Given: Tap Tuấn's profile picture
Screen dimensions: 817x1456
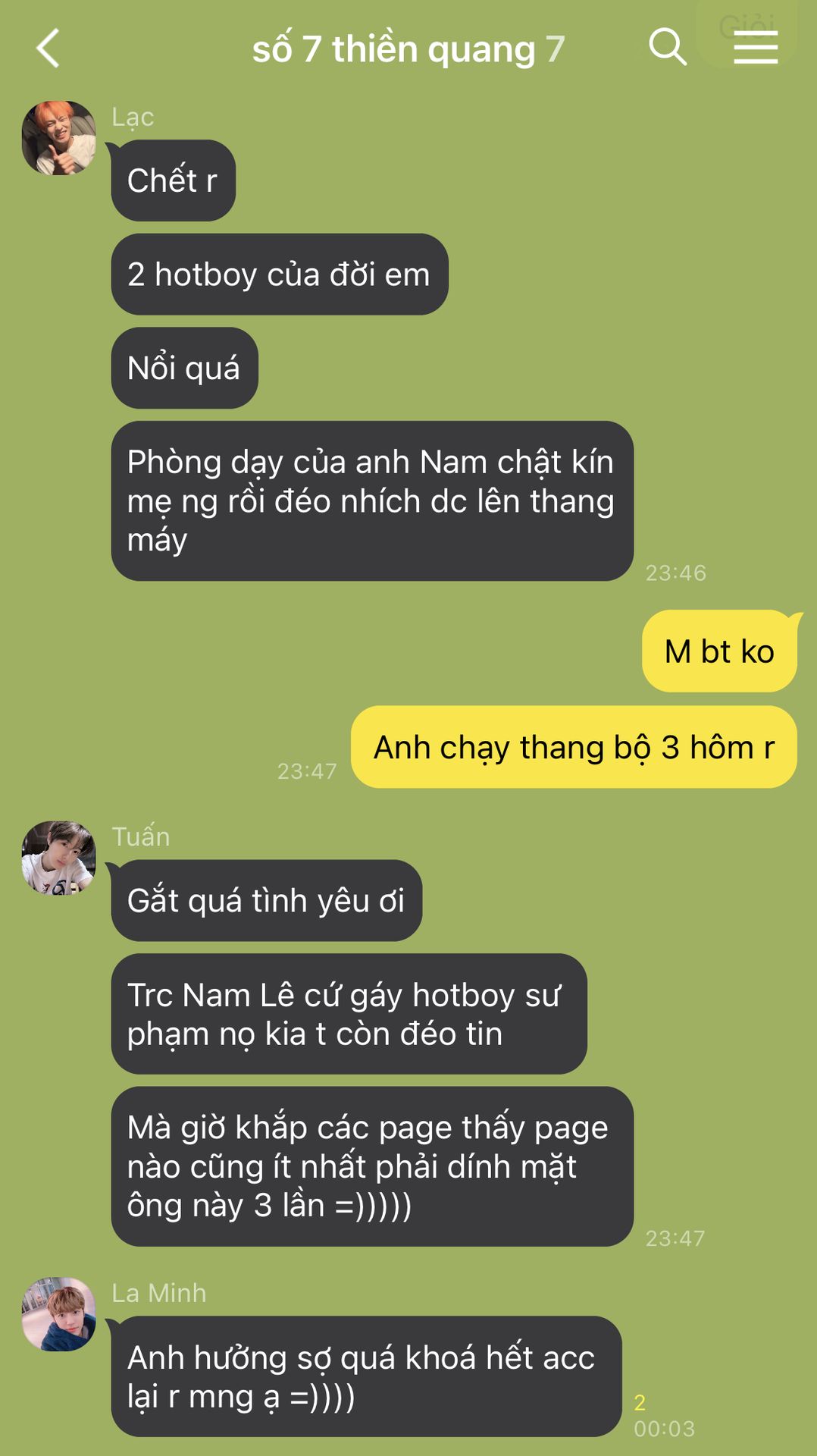Looking at the screenshot, I should 59,858.
